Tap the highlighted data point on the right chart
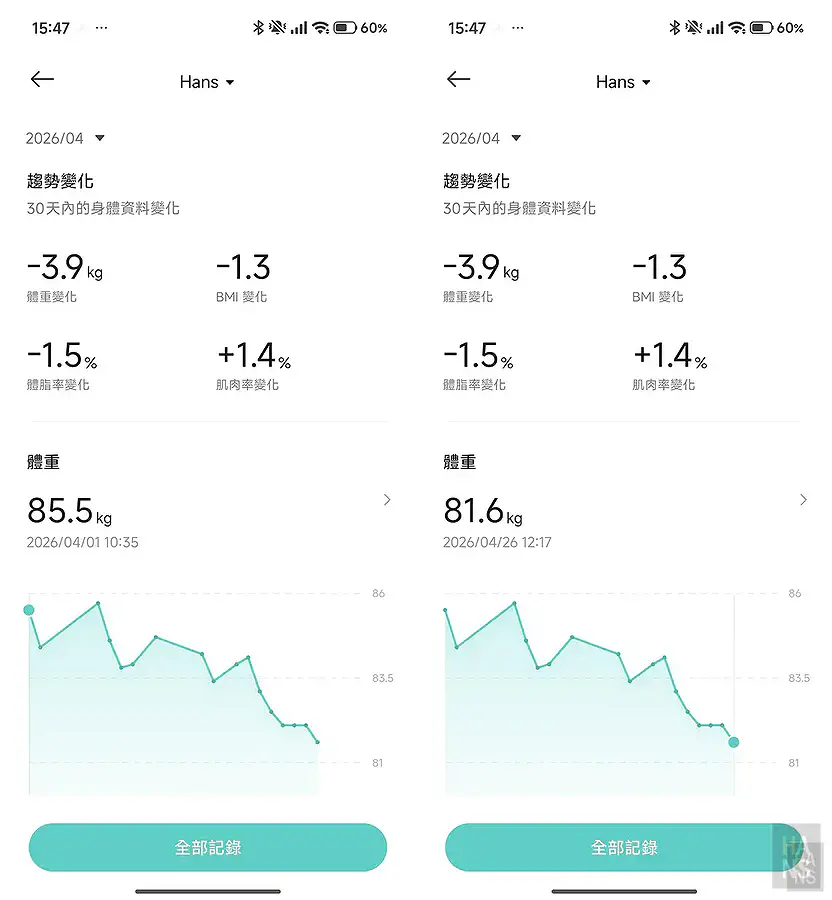 tap(734, 742)
